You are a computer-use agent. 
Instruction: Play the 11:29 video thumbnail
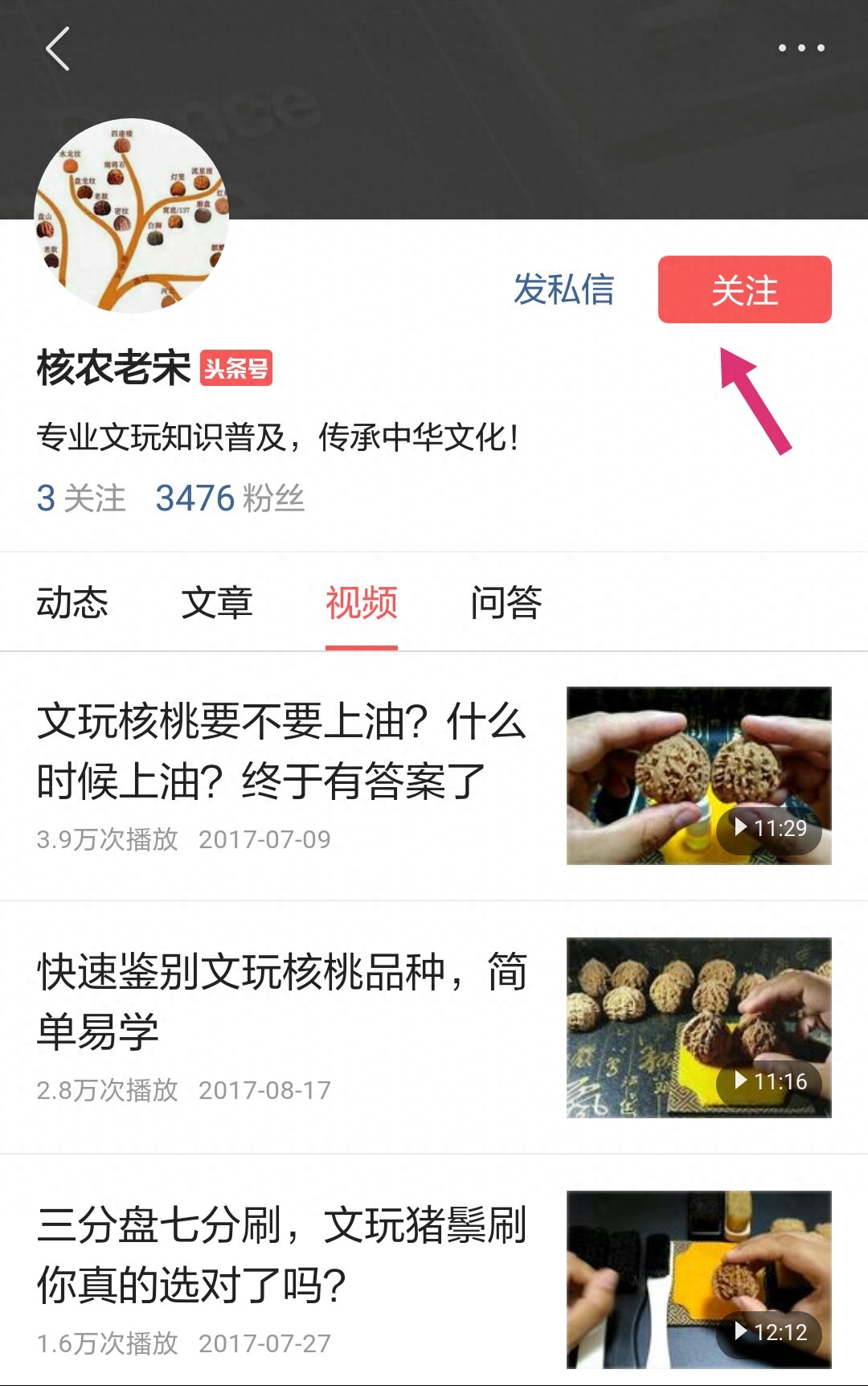pyautogui.click(x=698, y=776)
